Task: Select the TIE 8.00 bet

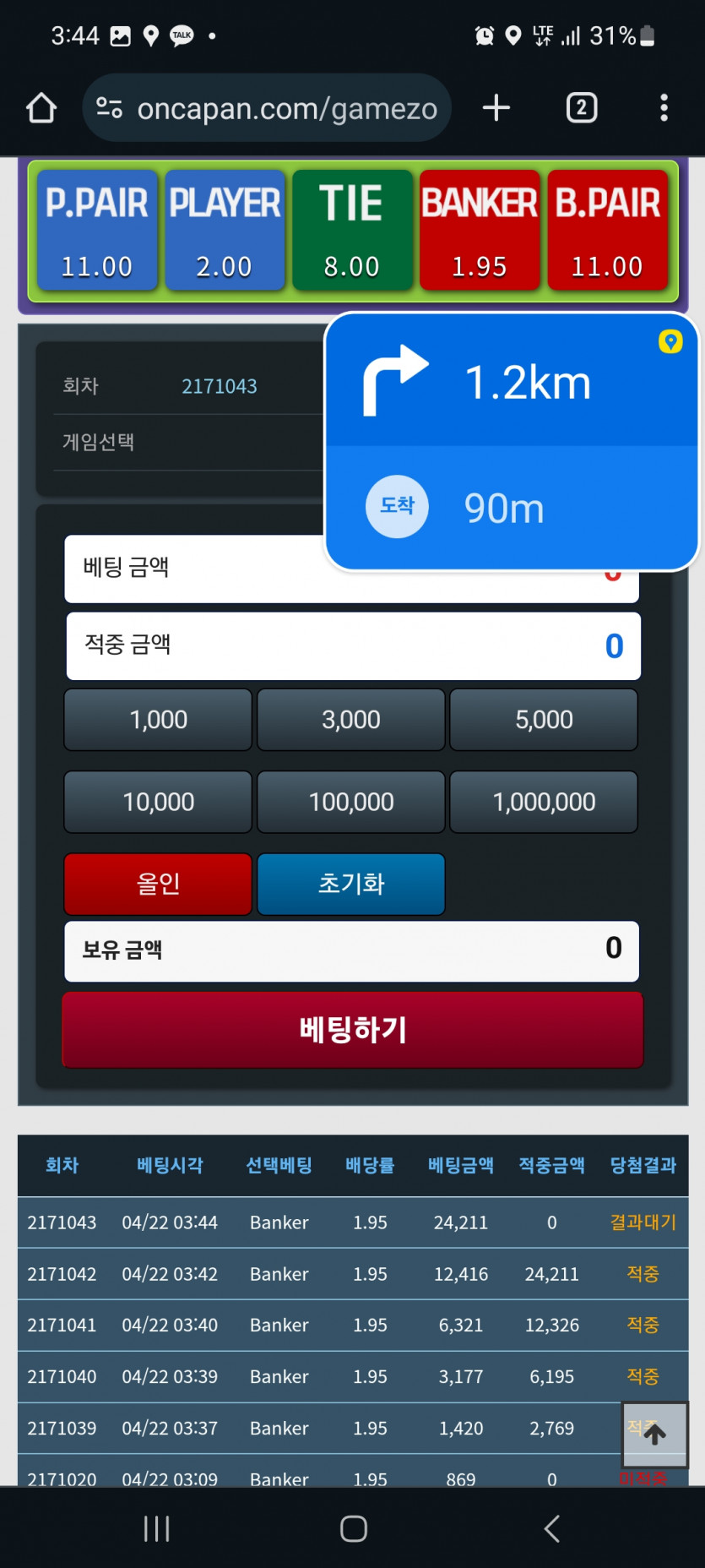Action: (352, 230)
